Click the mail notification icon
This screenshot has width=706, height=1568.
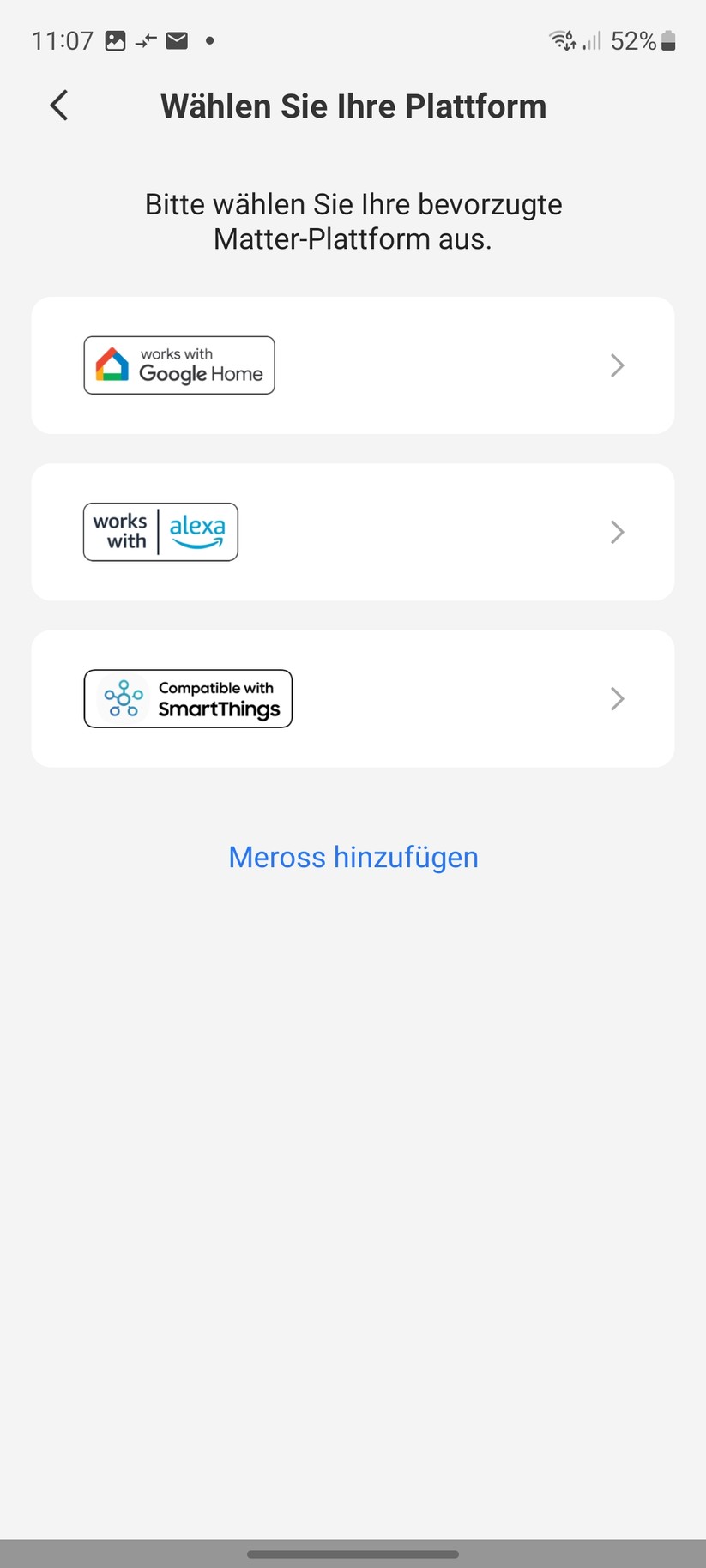pos(176,40)
